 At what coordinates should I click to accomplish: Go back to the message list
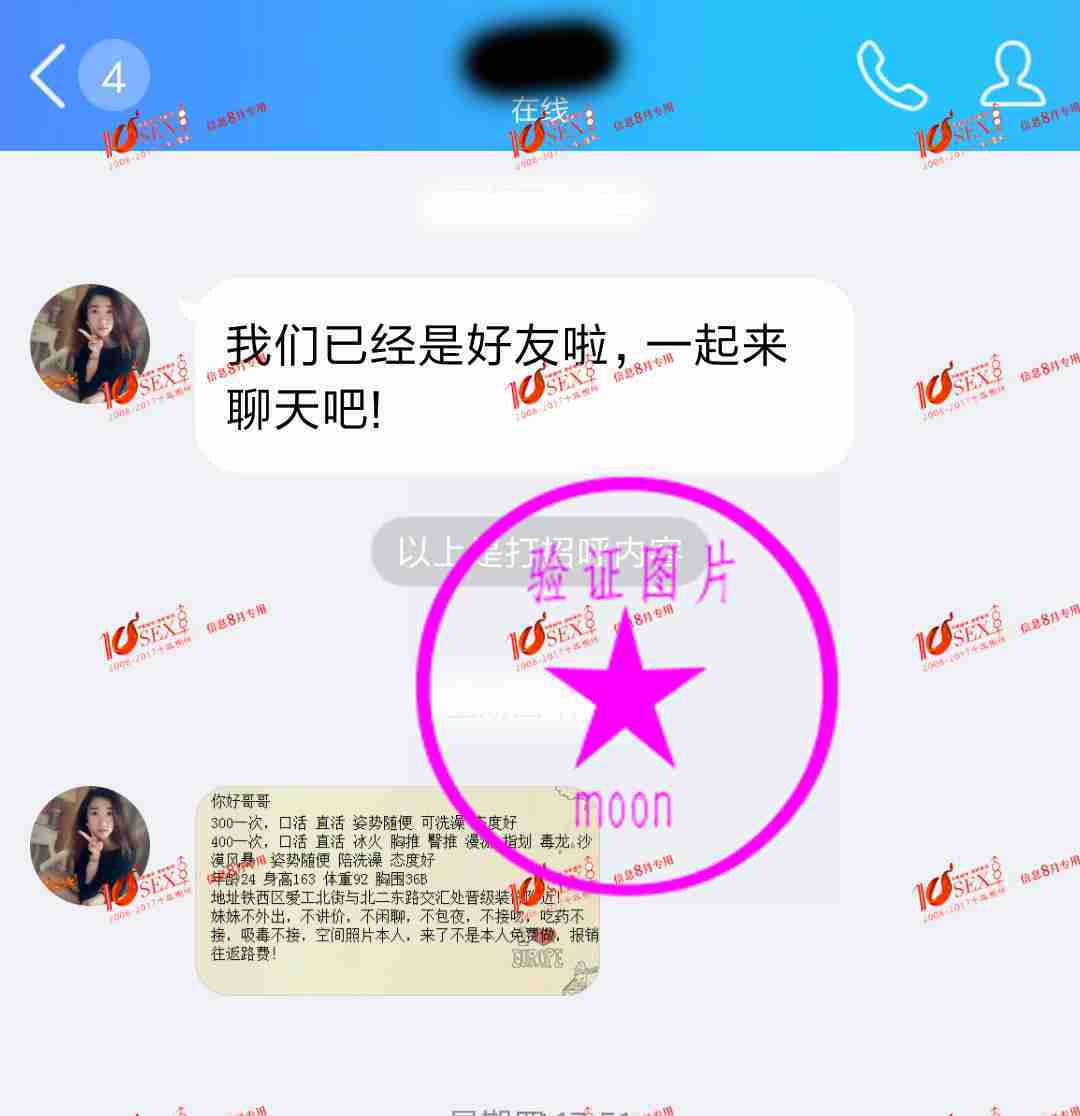[x=48, y=76]
